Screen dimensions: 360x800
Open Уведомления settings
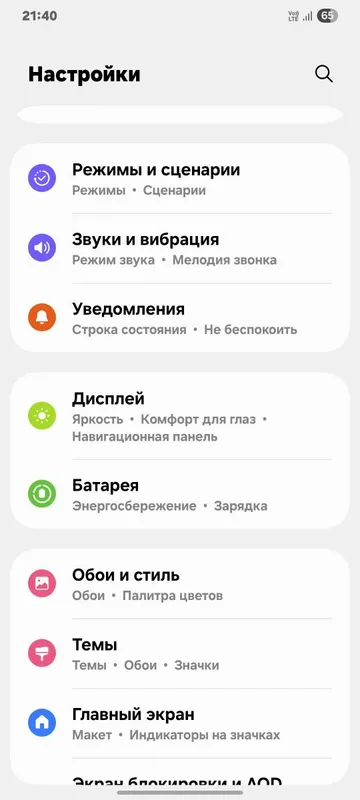pos(179,318)
